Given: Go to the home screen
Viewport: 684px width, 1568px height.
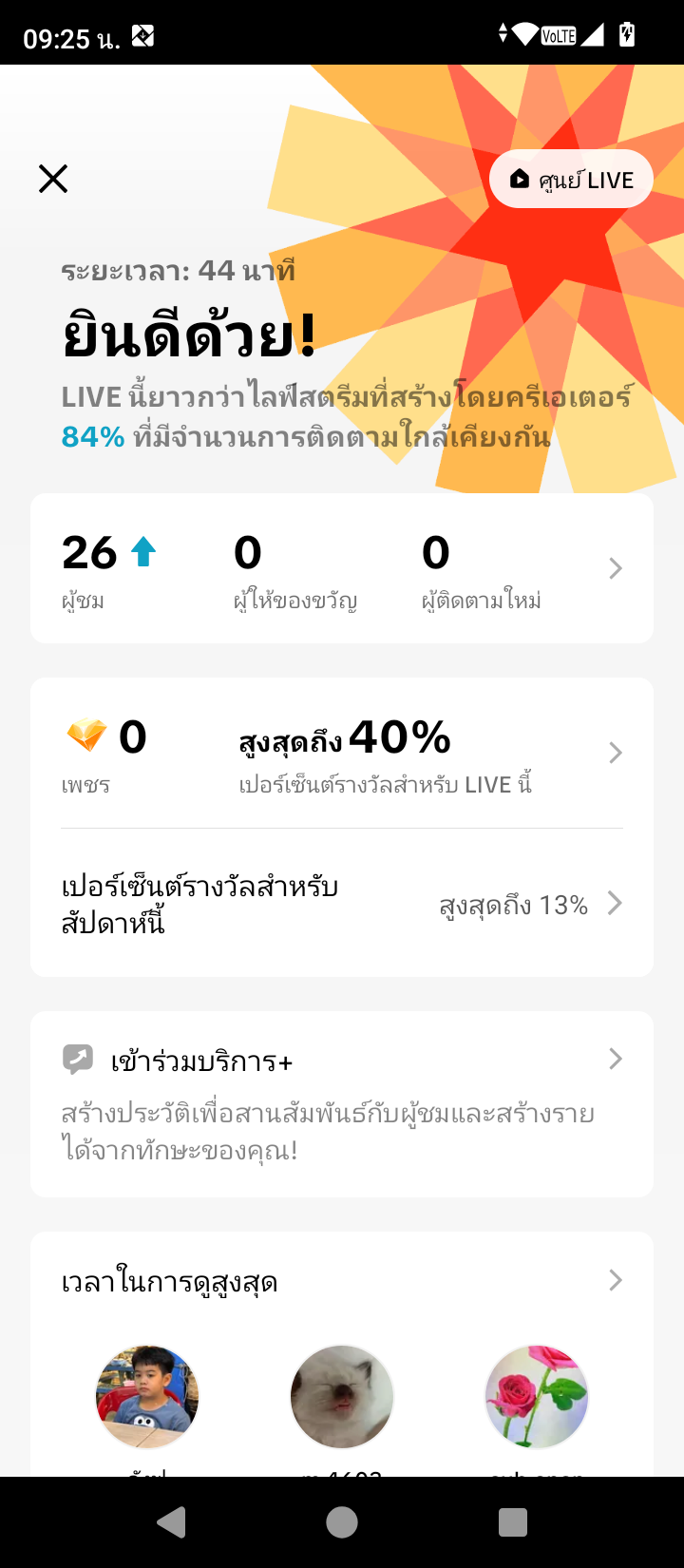Looking at the screenshot, I should (342, 1522).
